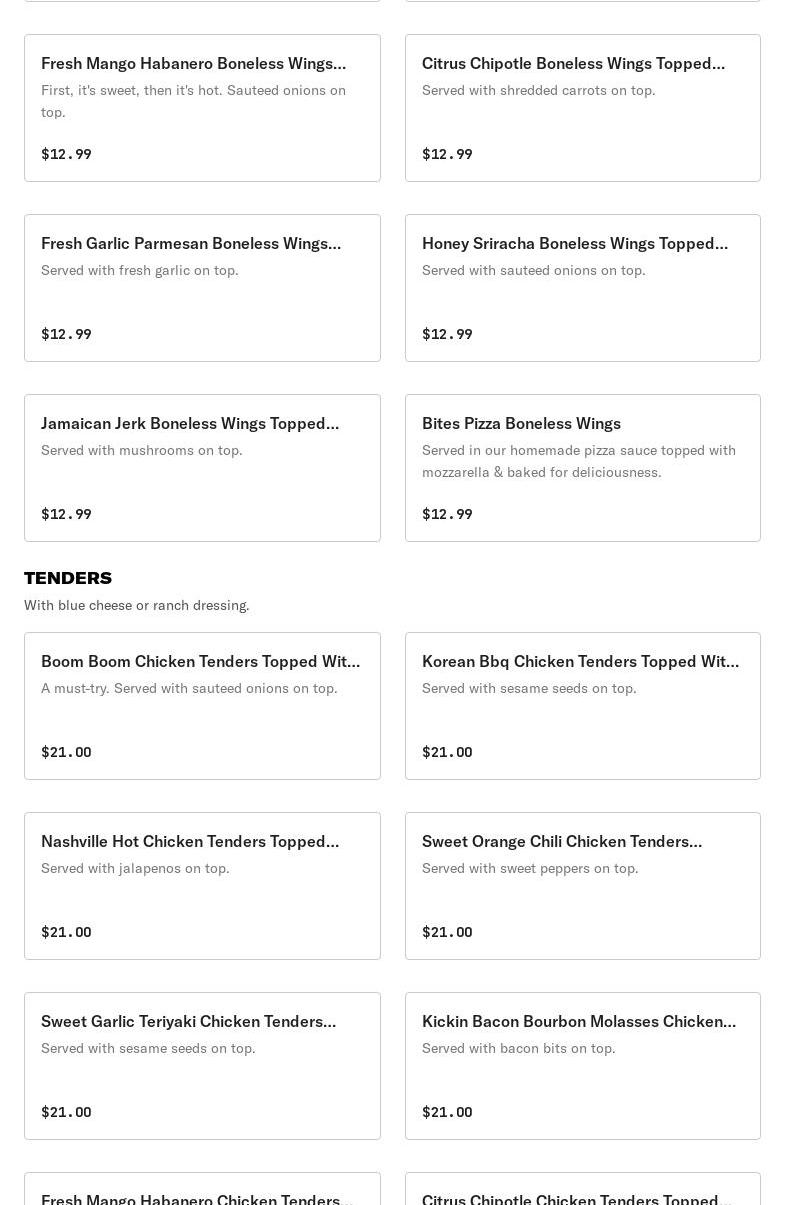This screenshot has width=785, height=1205.
Task: Open Korean Bbq Chicken Tenders card
Action: 582,706
